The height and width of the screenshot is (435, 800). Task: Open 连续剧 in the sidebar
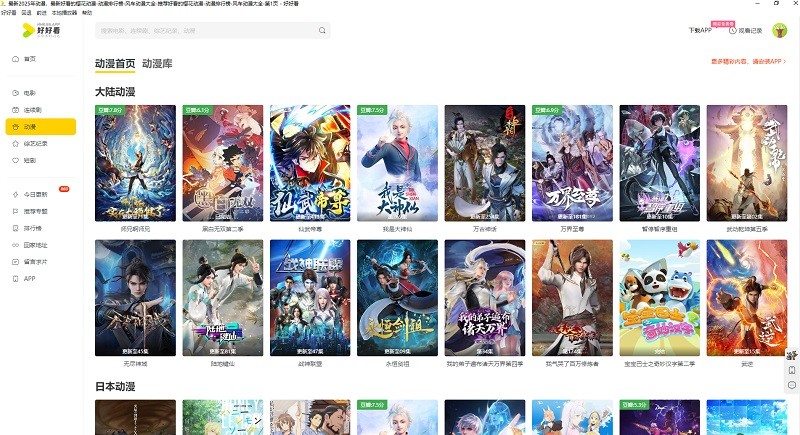click(x=31, y=110)
